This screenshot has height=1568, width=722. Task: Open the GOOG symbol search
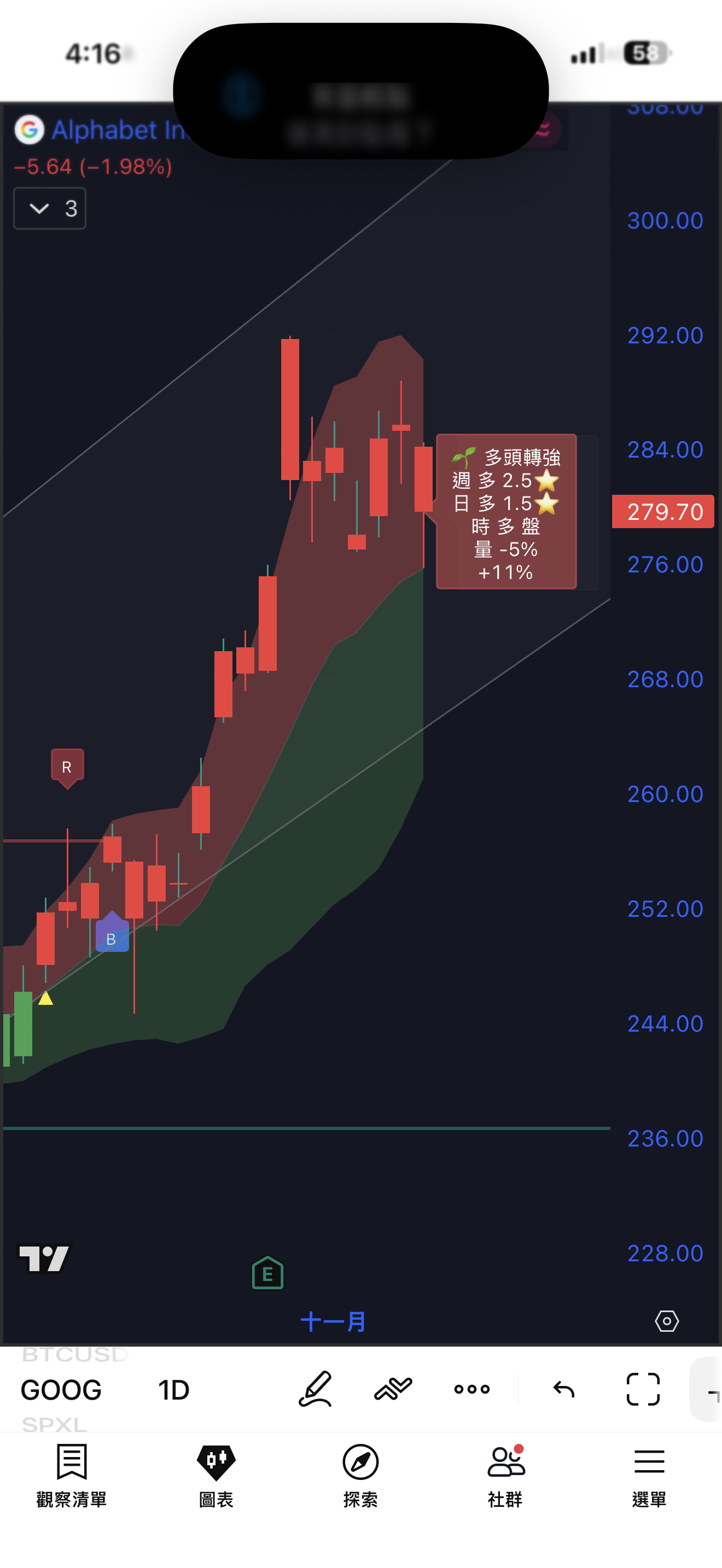click(61, 1390)
